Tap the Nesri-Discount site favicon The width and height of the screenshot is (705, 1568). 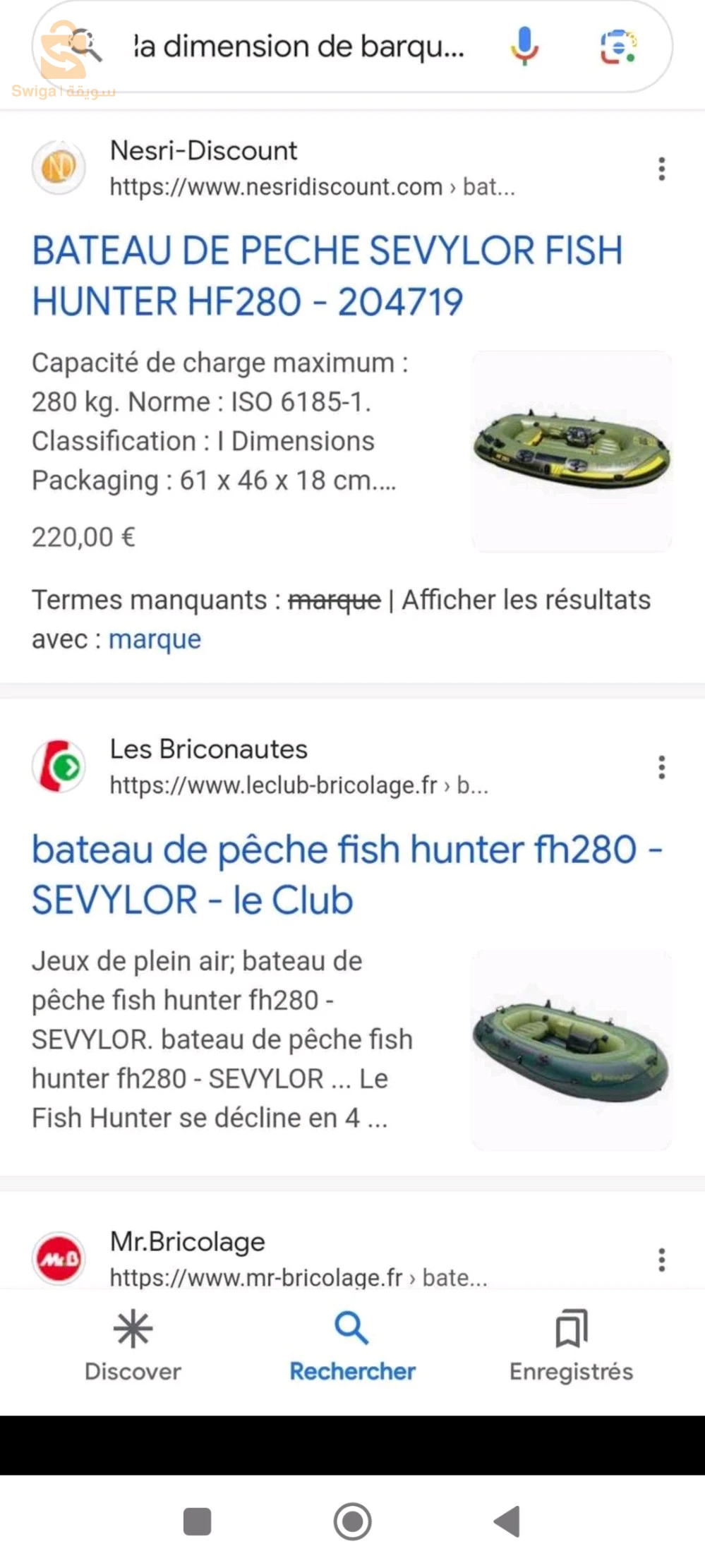click(59, 167)
